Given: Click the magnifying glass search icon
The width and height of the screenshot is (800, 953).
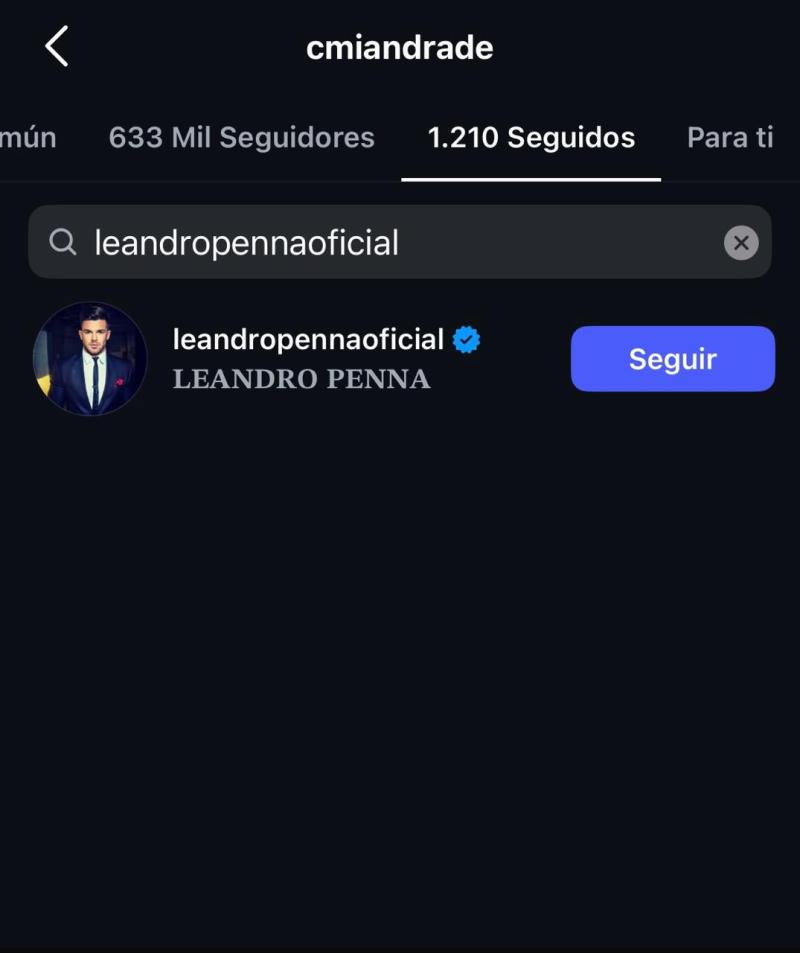Looking at the screenshot, I should click(64, 241).
